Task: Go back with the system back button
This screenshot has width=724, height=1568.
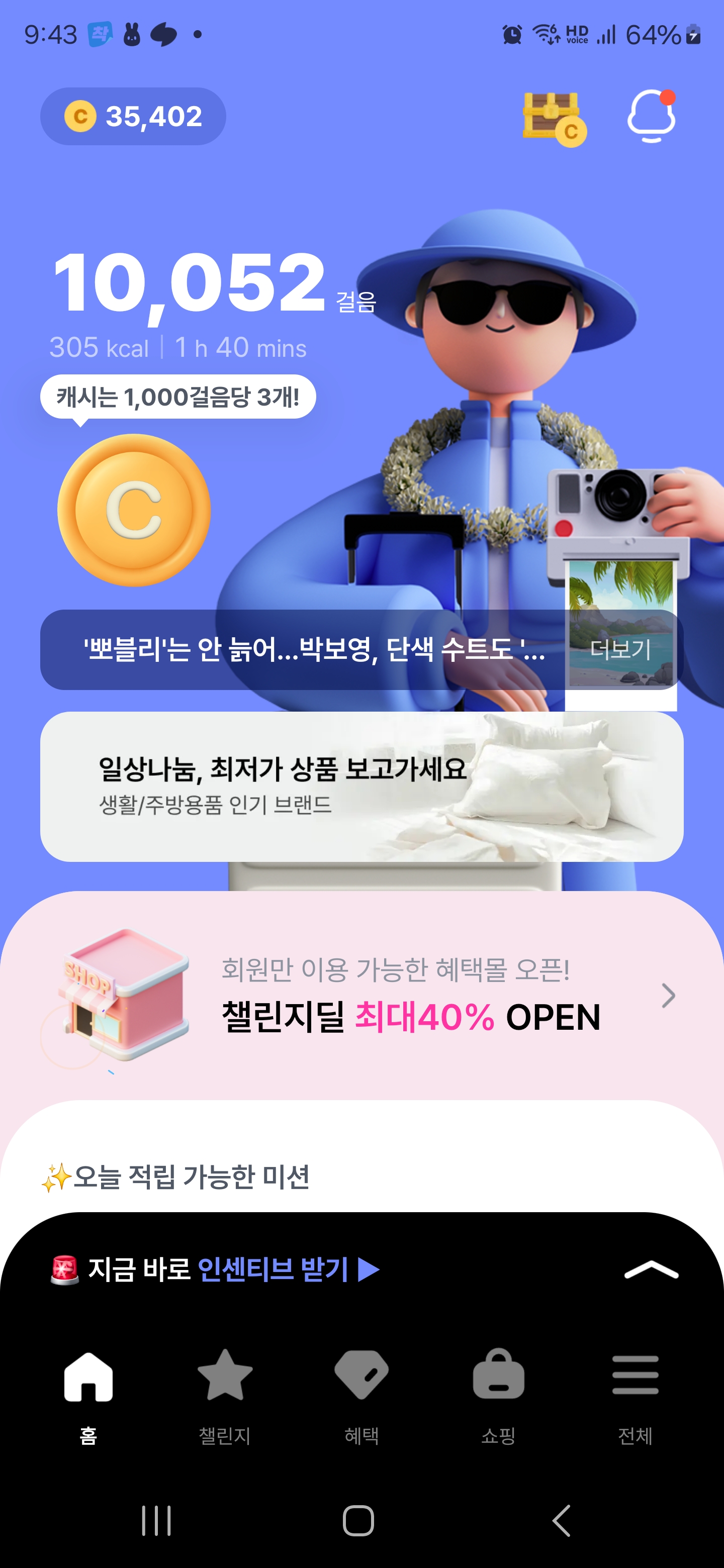Action: (x=561, y=1521)
